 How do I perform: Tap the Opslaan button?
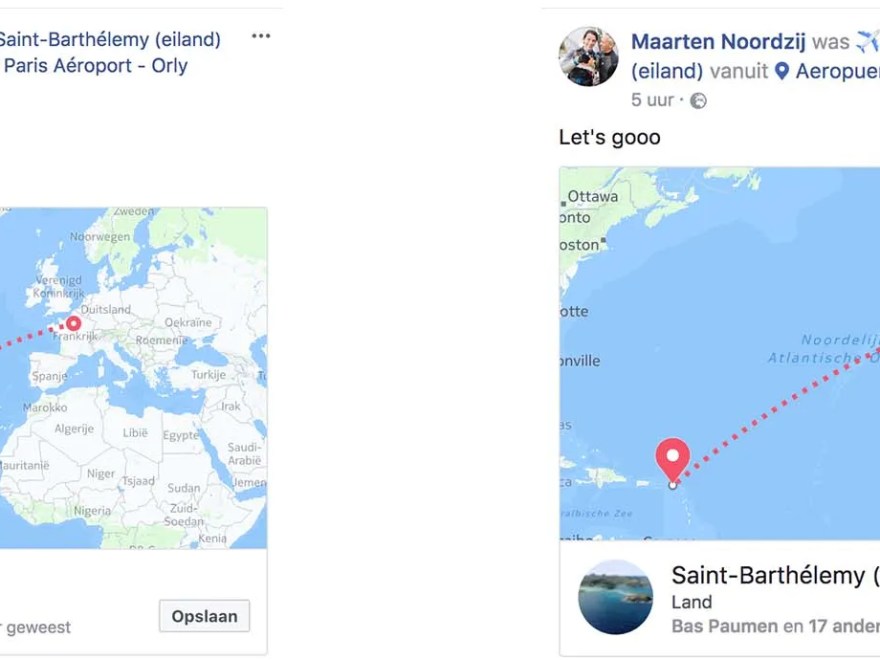point(204,616)
